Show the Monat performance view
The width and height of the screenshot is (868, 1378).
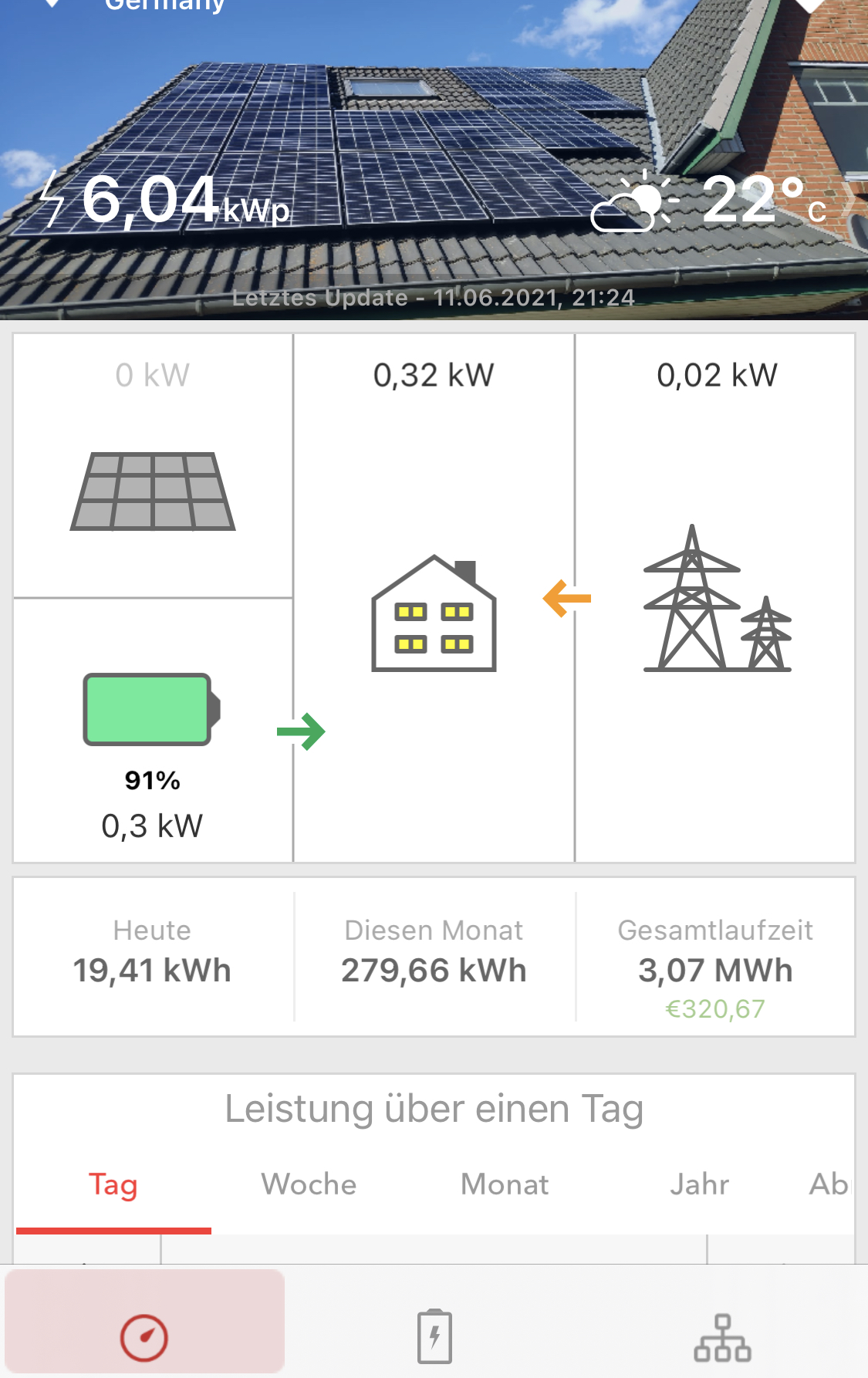pos(505,1185)
